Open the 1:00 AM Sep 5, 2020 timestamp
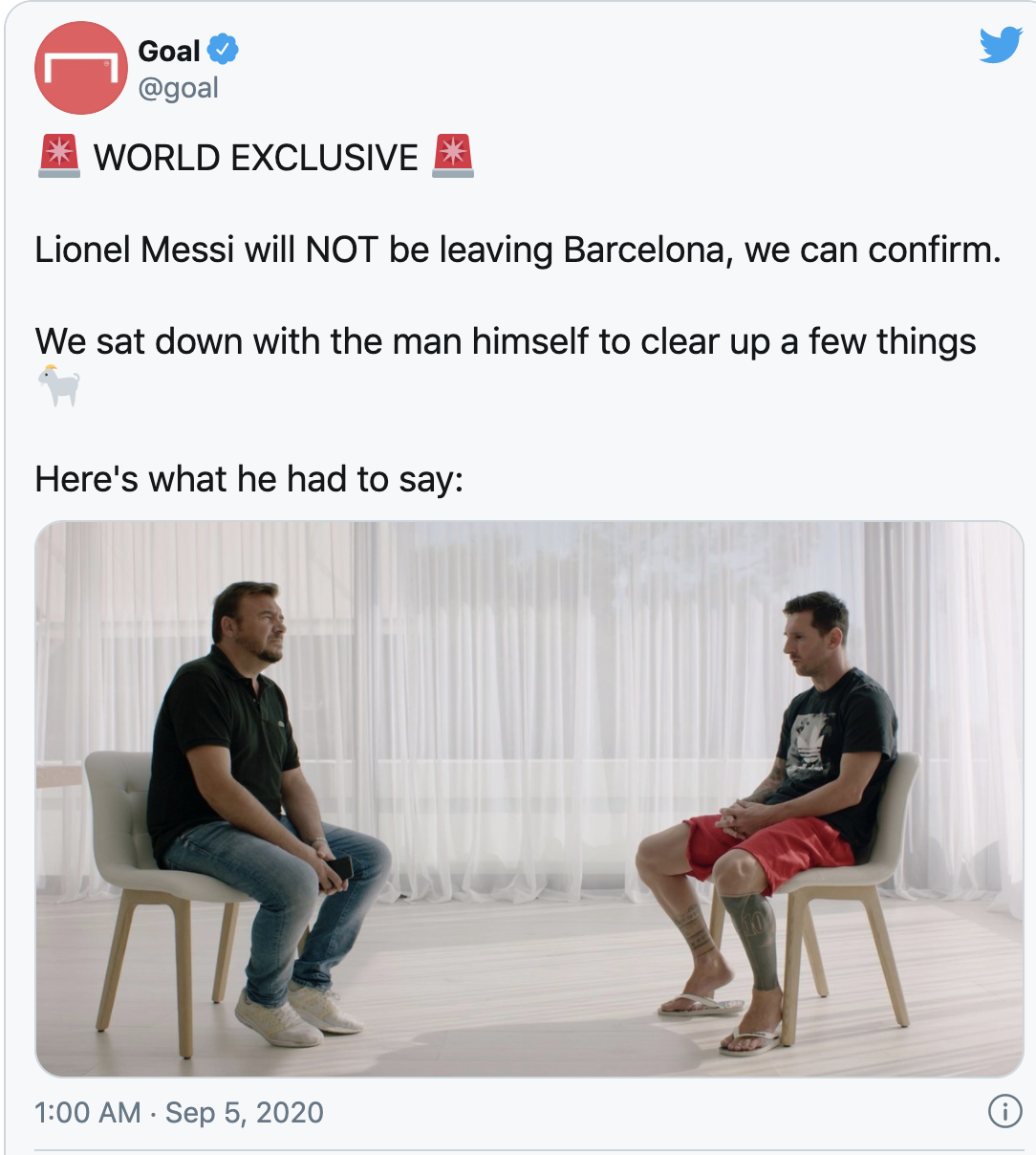The height and width of the screenshot is (1155, 1036). tap(179, 1112)
